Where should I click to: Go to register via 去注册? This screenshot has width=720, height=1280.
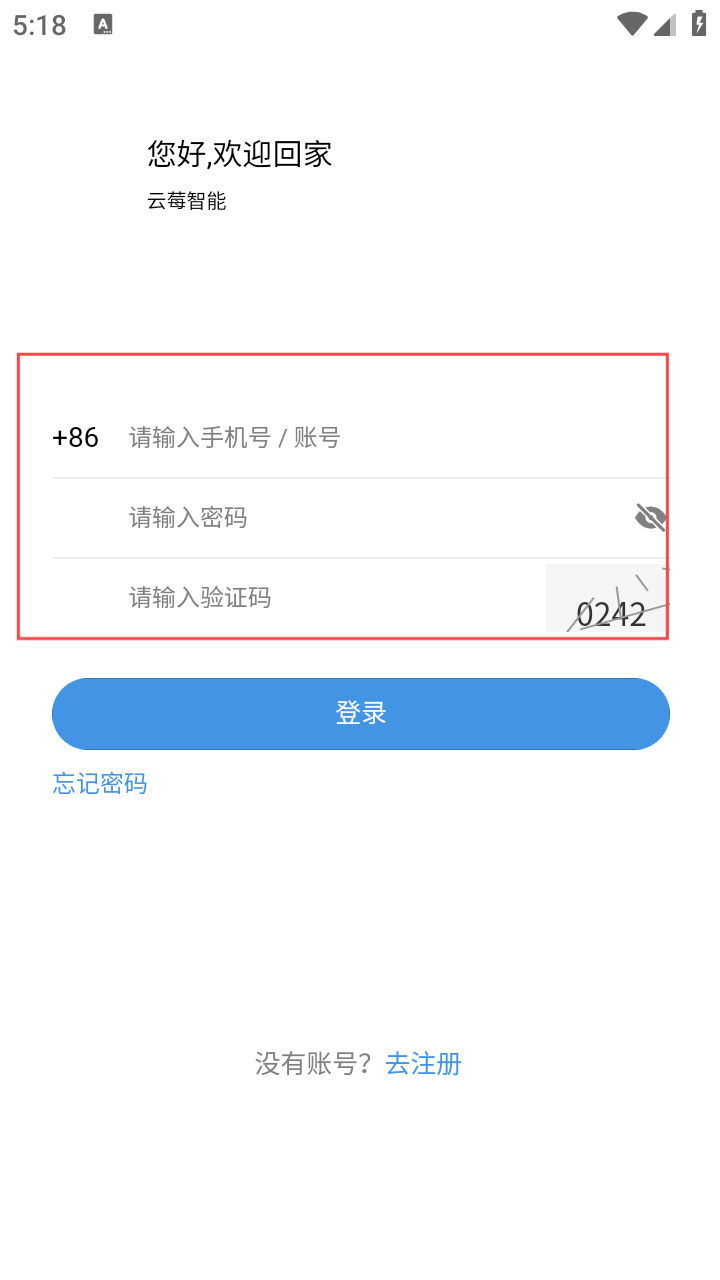423,1063
